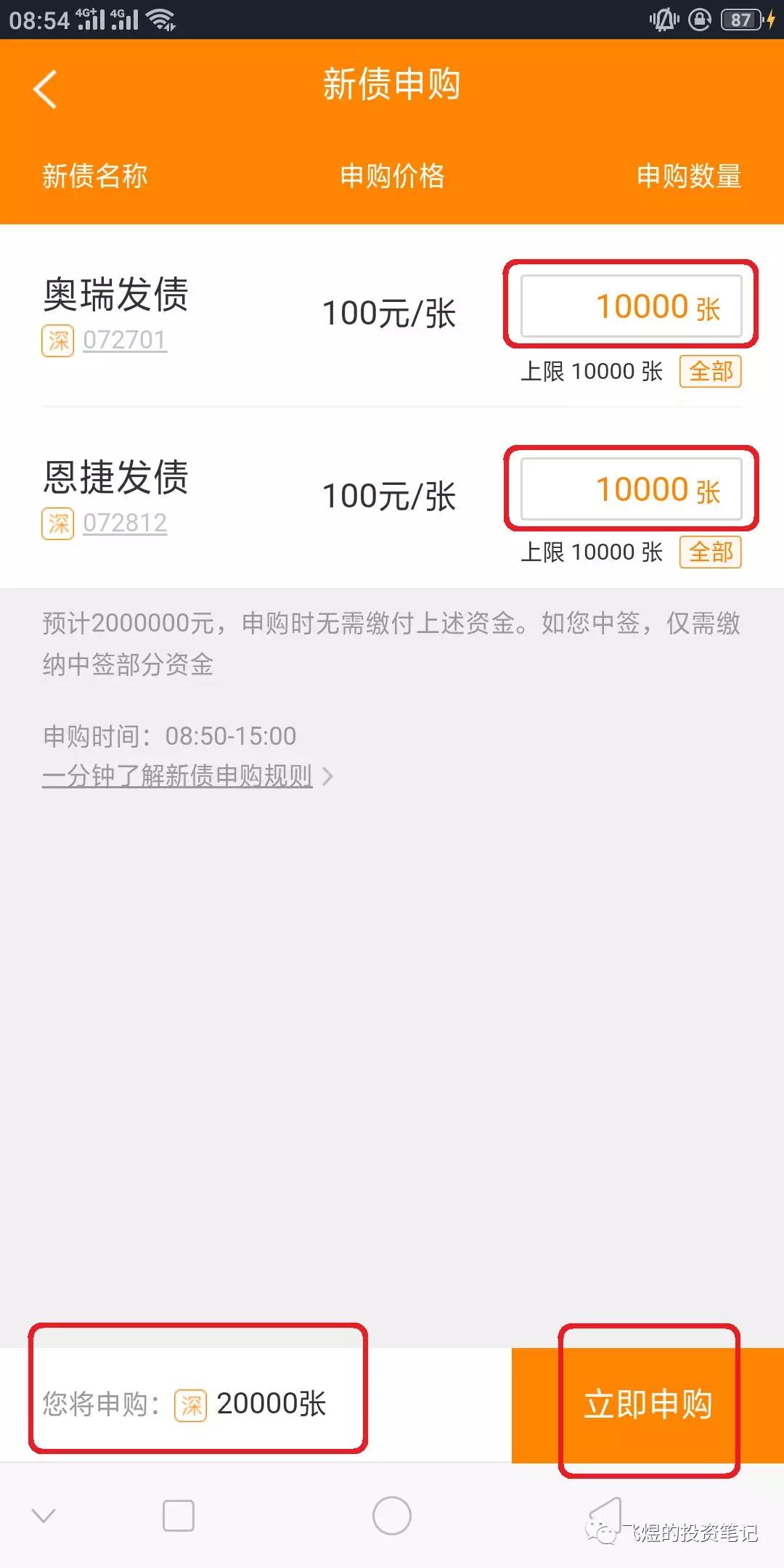
Task: Tap the 深 exchange badge beside 072812
Action: click(58, 521)
